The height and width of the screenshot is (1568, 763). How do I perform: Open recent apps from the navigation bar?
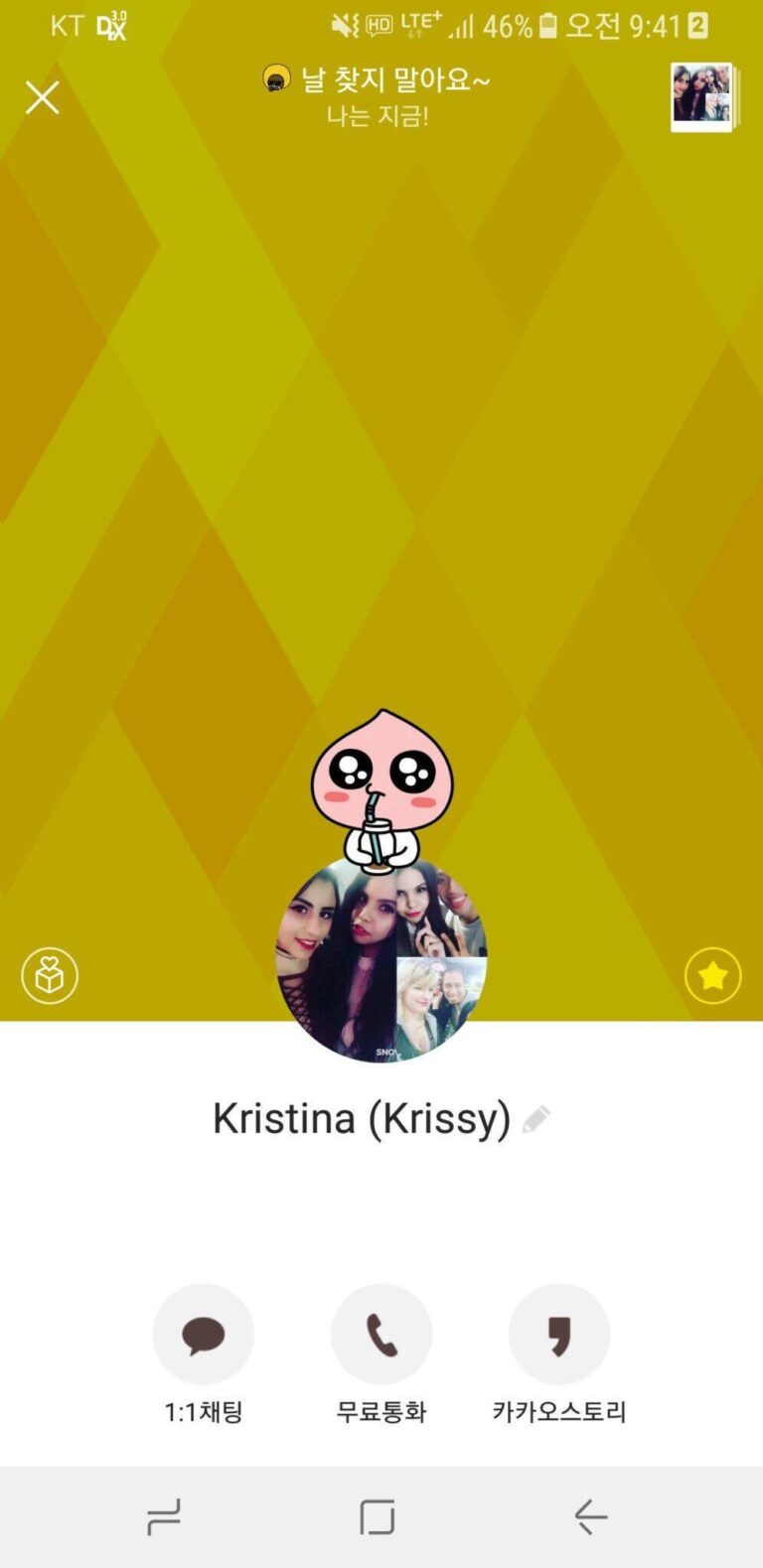point(164,1516)
